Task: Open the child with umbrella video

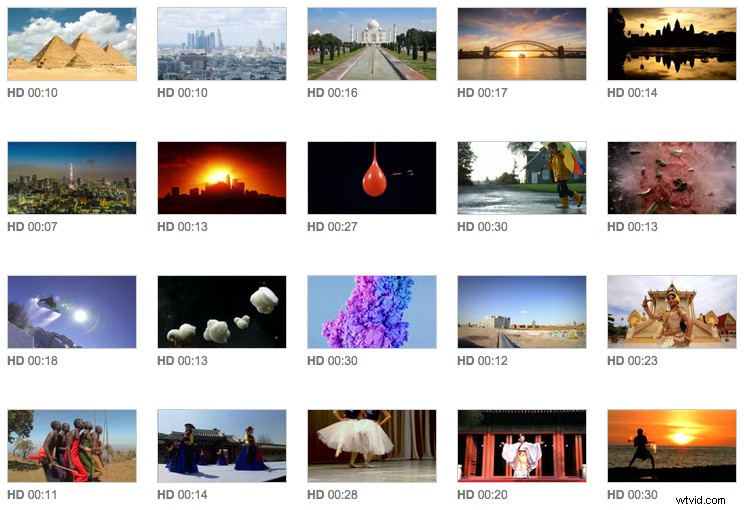Action: (x=522, y=178)
